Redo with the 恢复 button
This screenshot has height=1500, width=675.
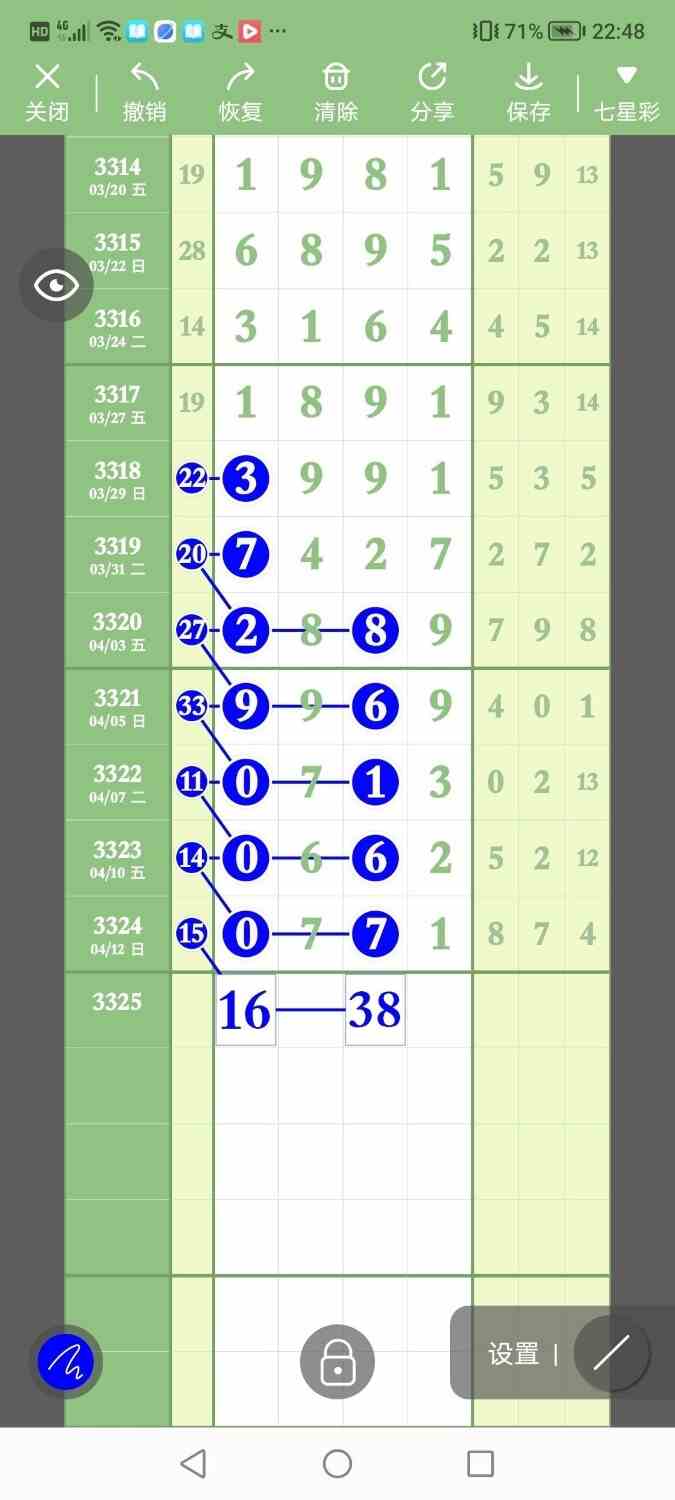[x=240, y=92]
